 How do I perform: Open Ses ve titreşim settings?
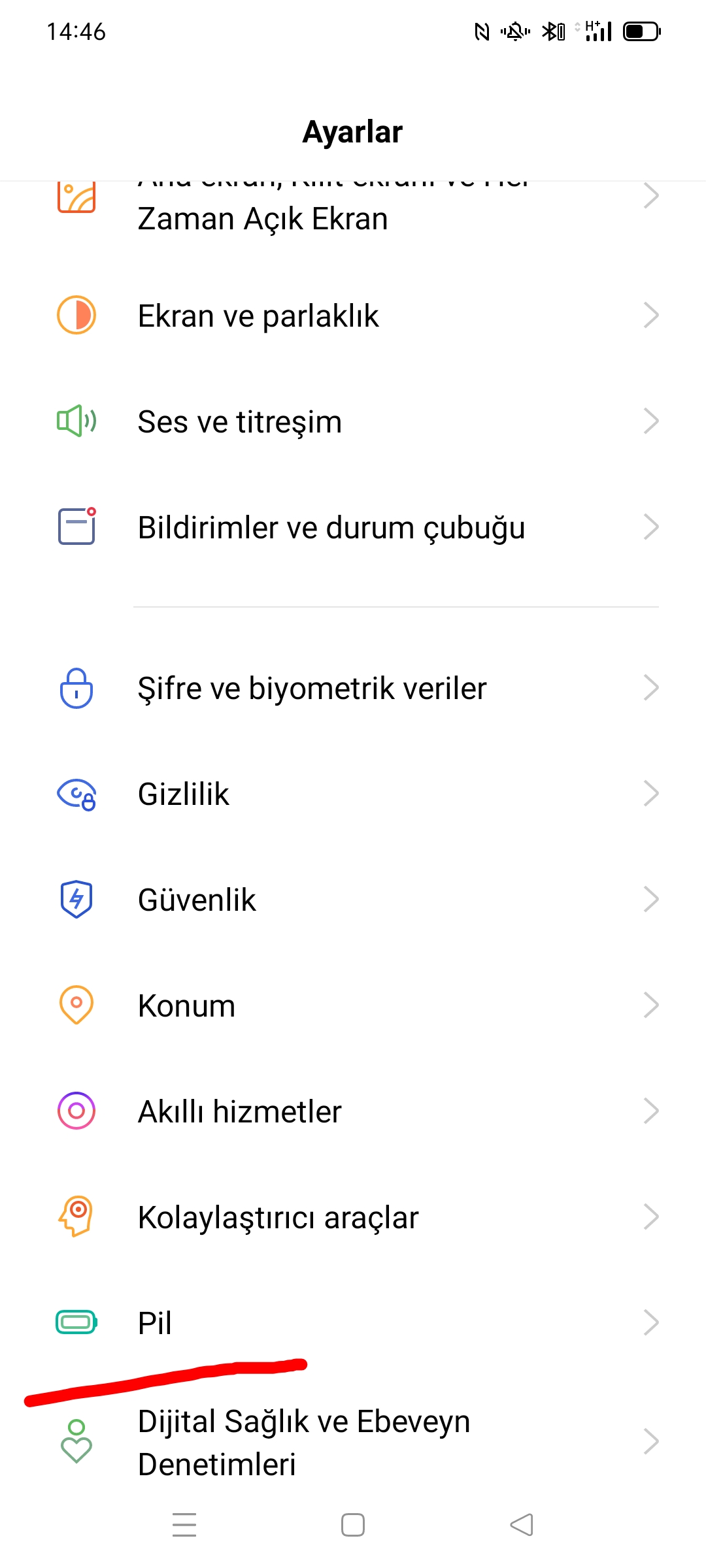coord(353,421)
